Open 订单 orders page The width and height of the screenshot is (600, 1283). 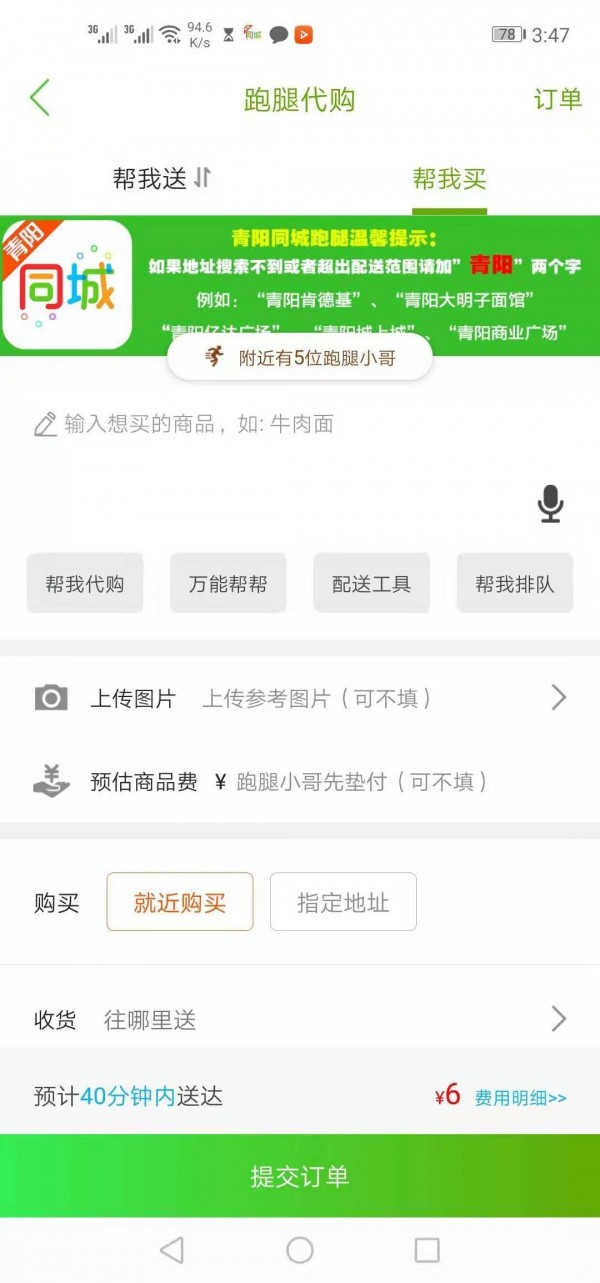pos(557,99)
